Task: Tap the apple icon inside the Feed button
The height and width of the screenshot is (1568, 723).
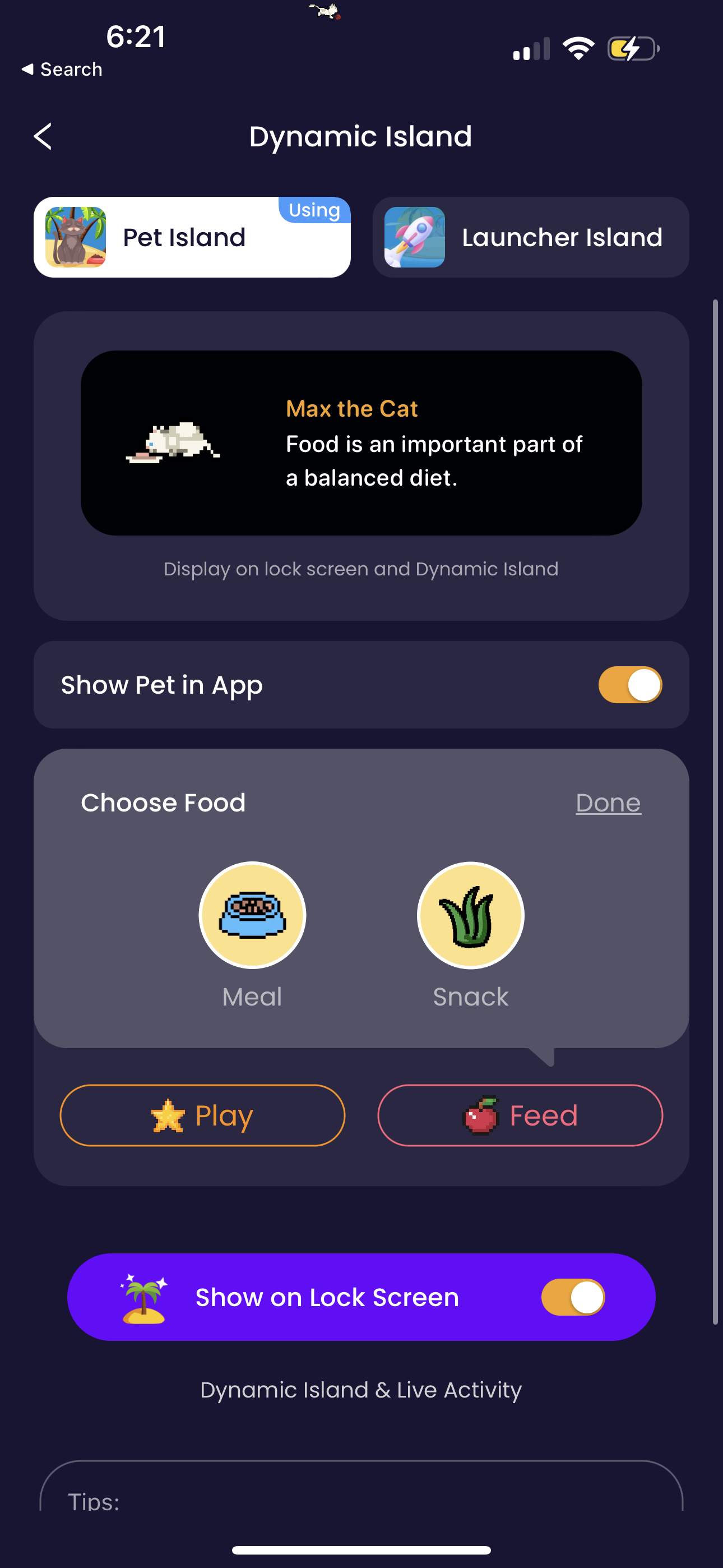Action: 480,1114
